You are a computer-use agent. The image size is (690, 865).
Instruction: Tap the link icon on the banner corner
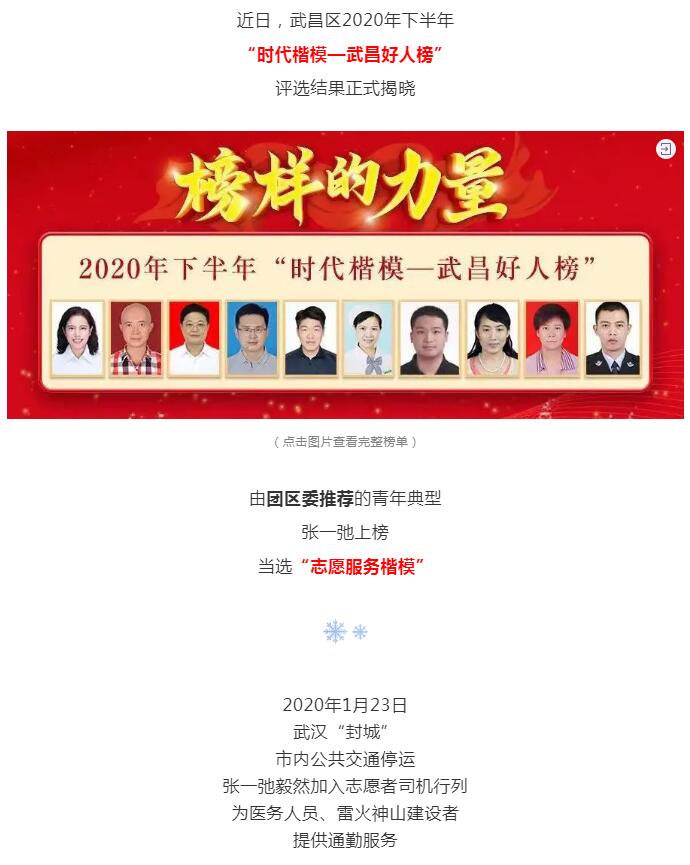click(x=665, y=149)
